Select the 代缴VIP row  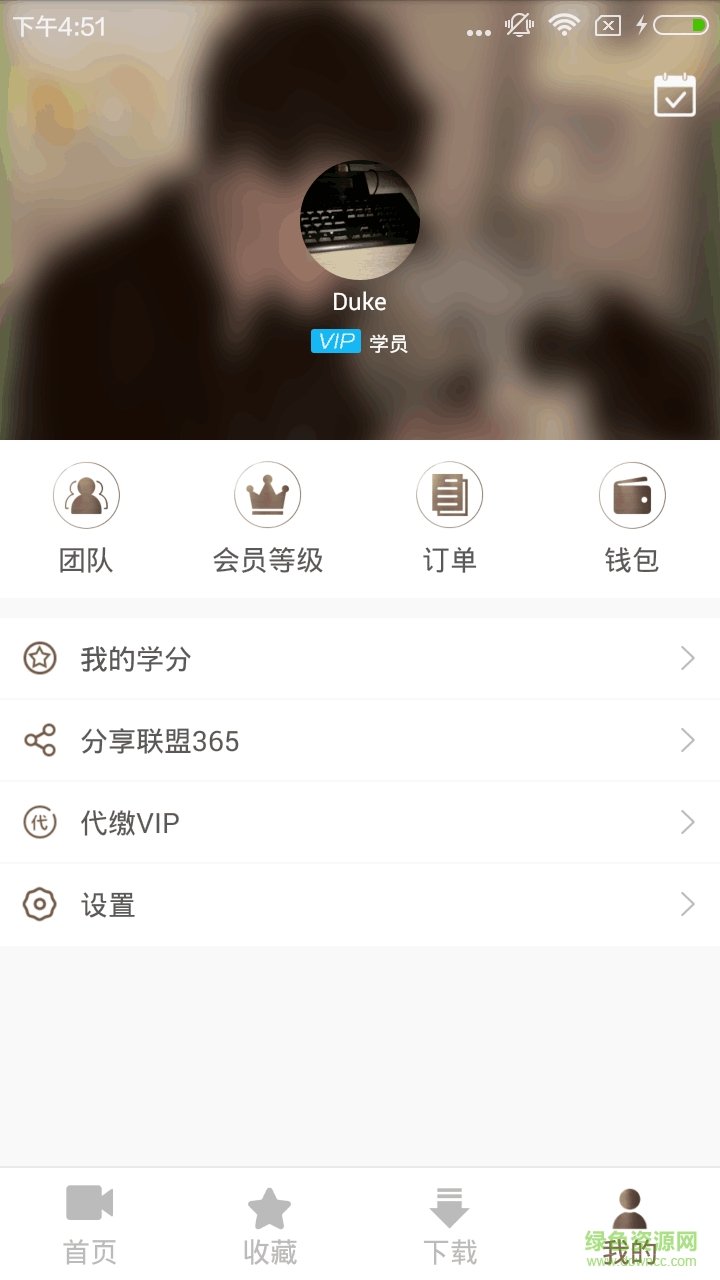(x=360, y=822)
